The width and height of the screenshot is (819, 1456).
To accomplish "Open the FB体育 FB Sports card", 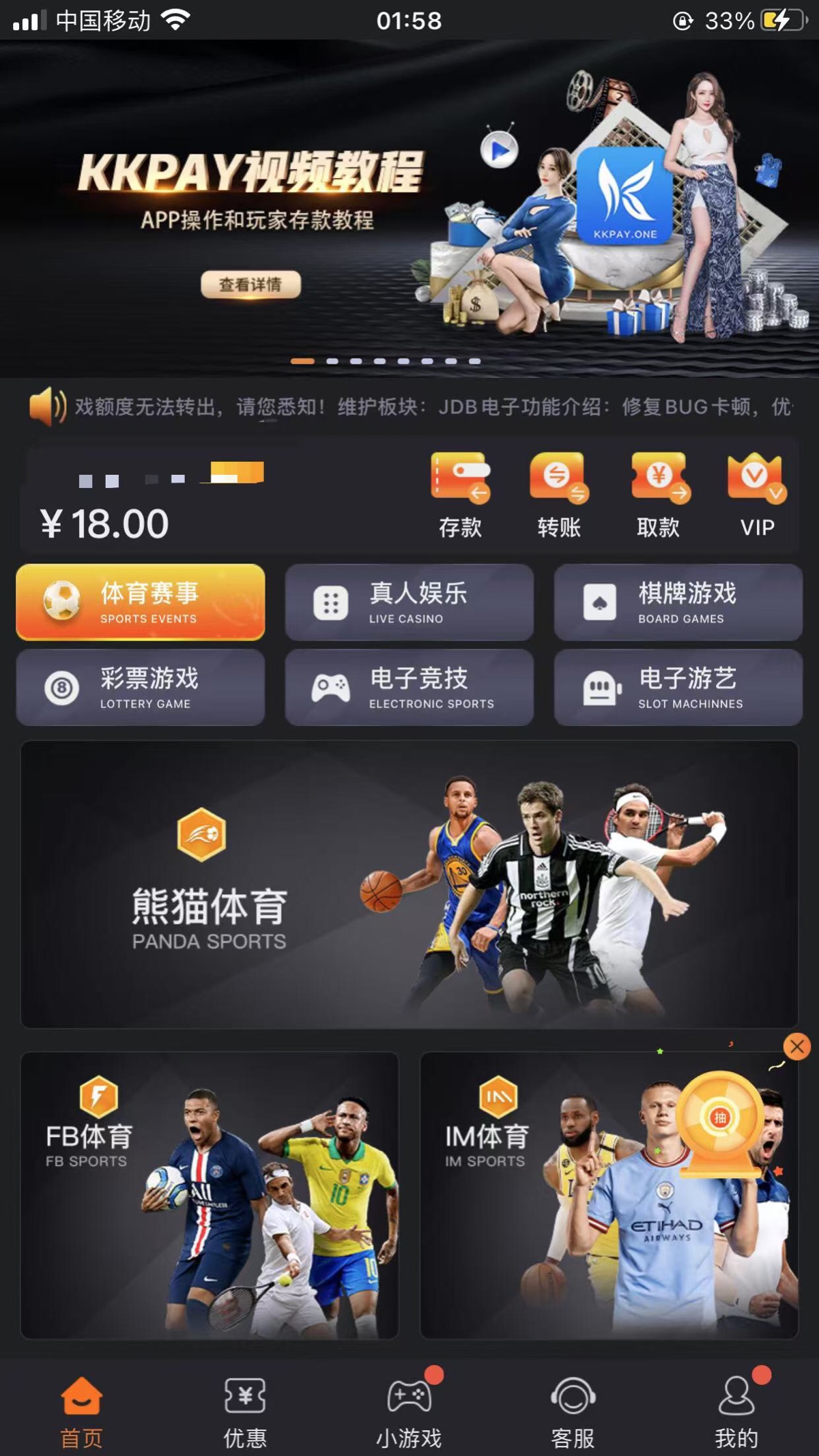I will (x=210, y=1195).
